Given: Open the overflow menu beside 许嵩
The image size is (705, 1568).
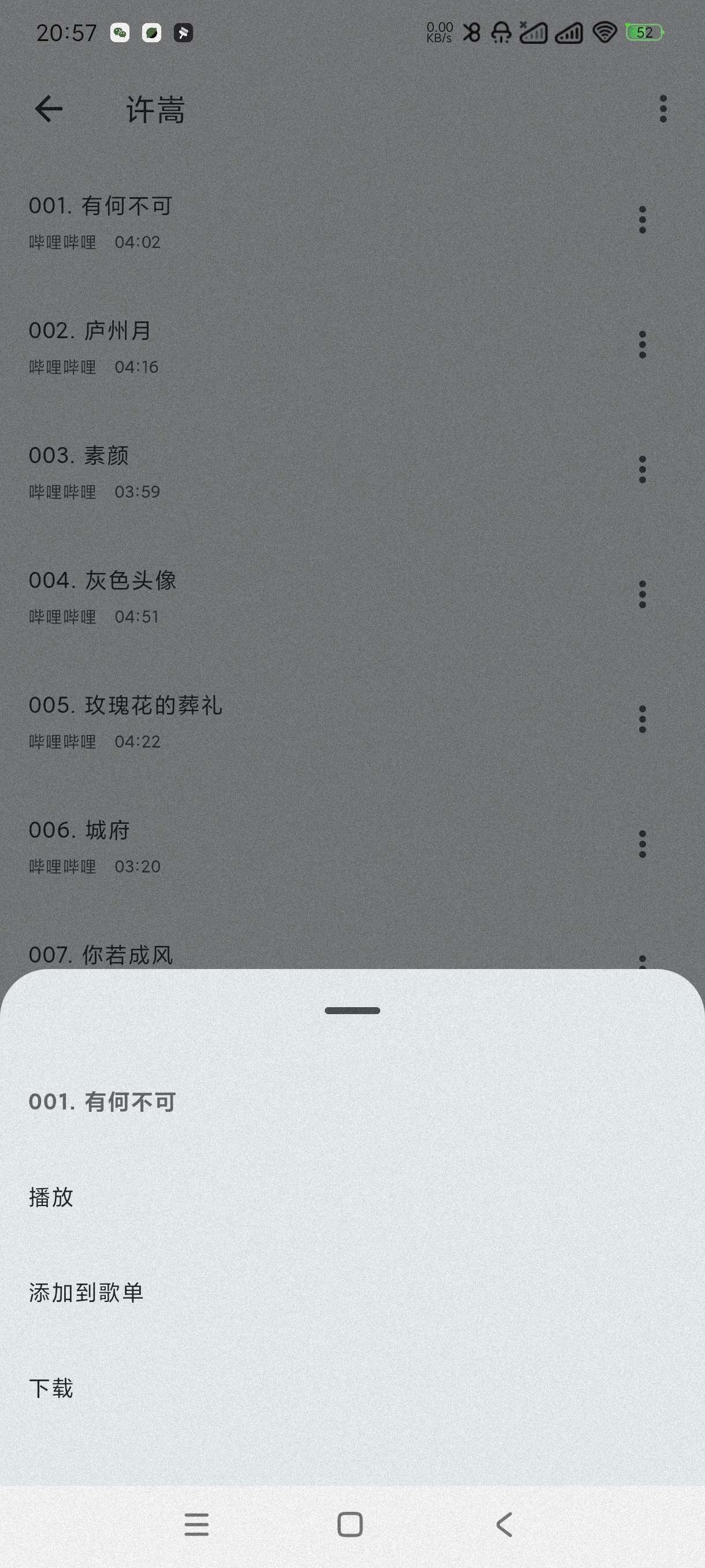Looking at the screenshot, I should [x=662, y=110].
